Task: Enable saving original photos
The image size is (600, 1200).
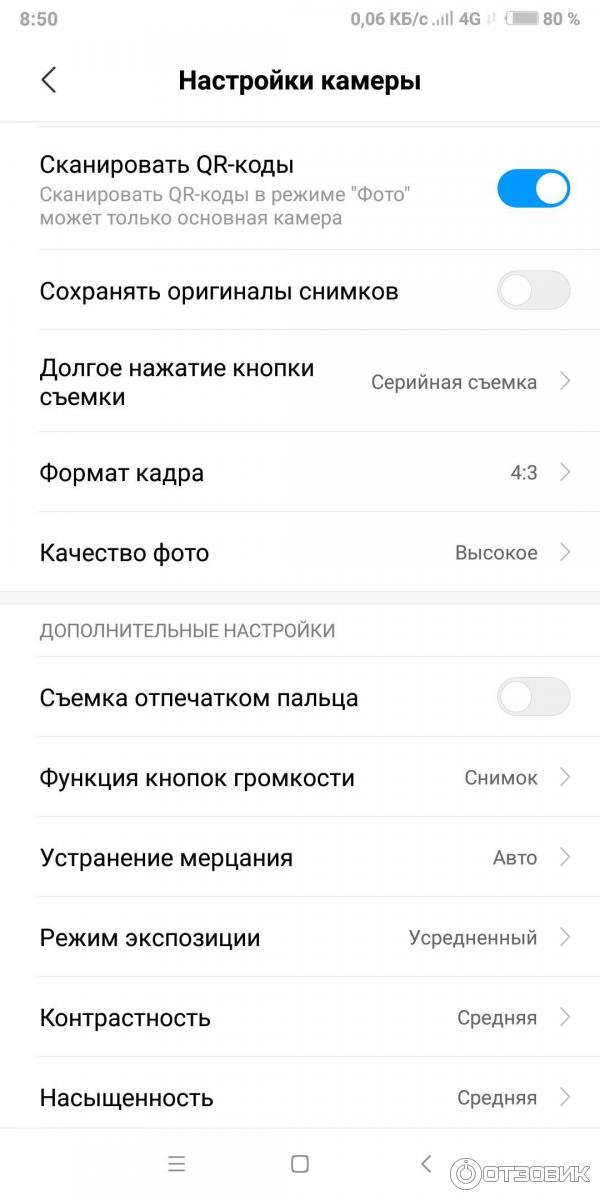Action: click(533, 291)
